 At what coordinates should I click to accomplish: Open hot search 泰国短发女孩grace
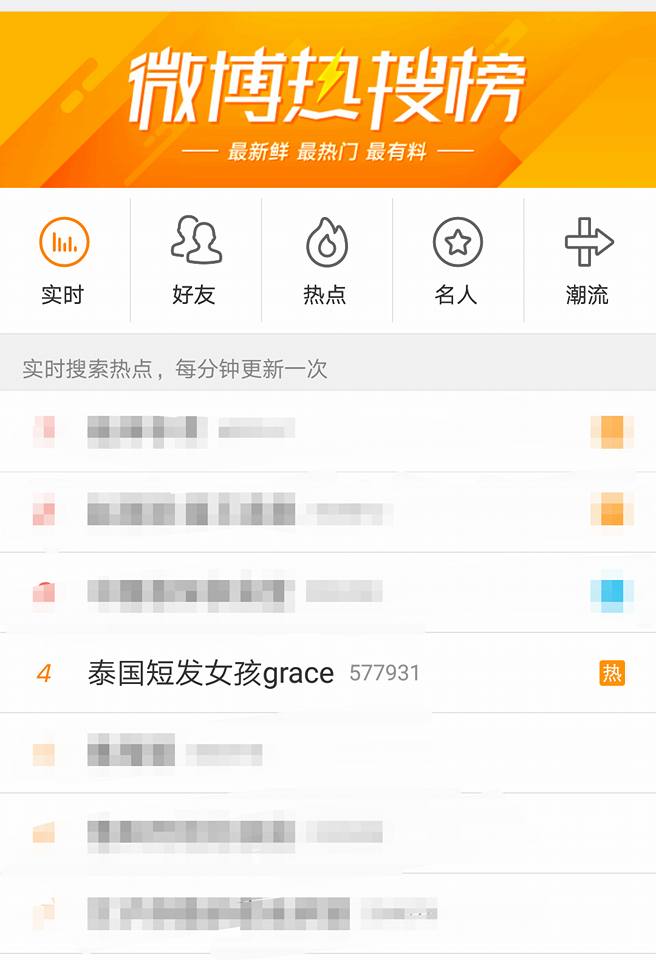pyautogui.click(x=211, y=673)
